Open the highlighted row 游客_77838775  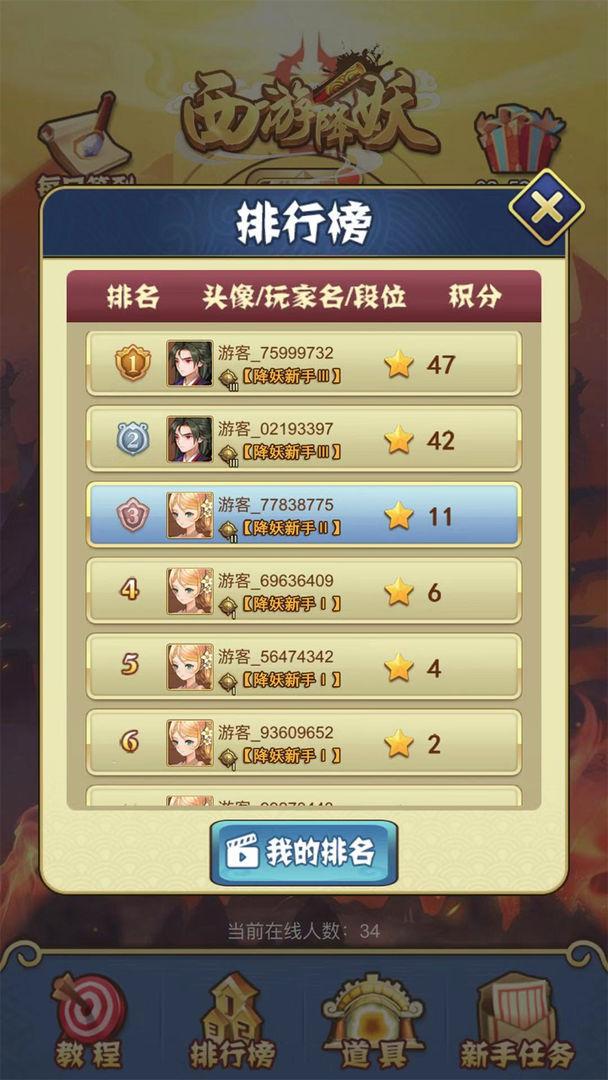coord(304,516)
